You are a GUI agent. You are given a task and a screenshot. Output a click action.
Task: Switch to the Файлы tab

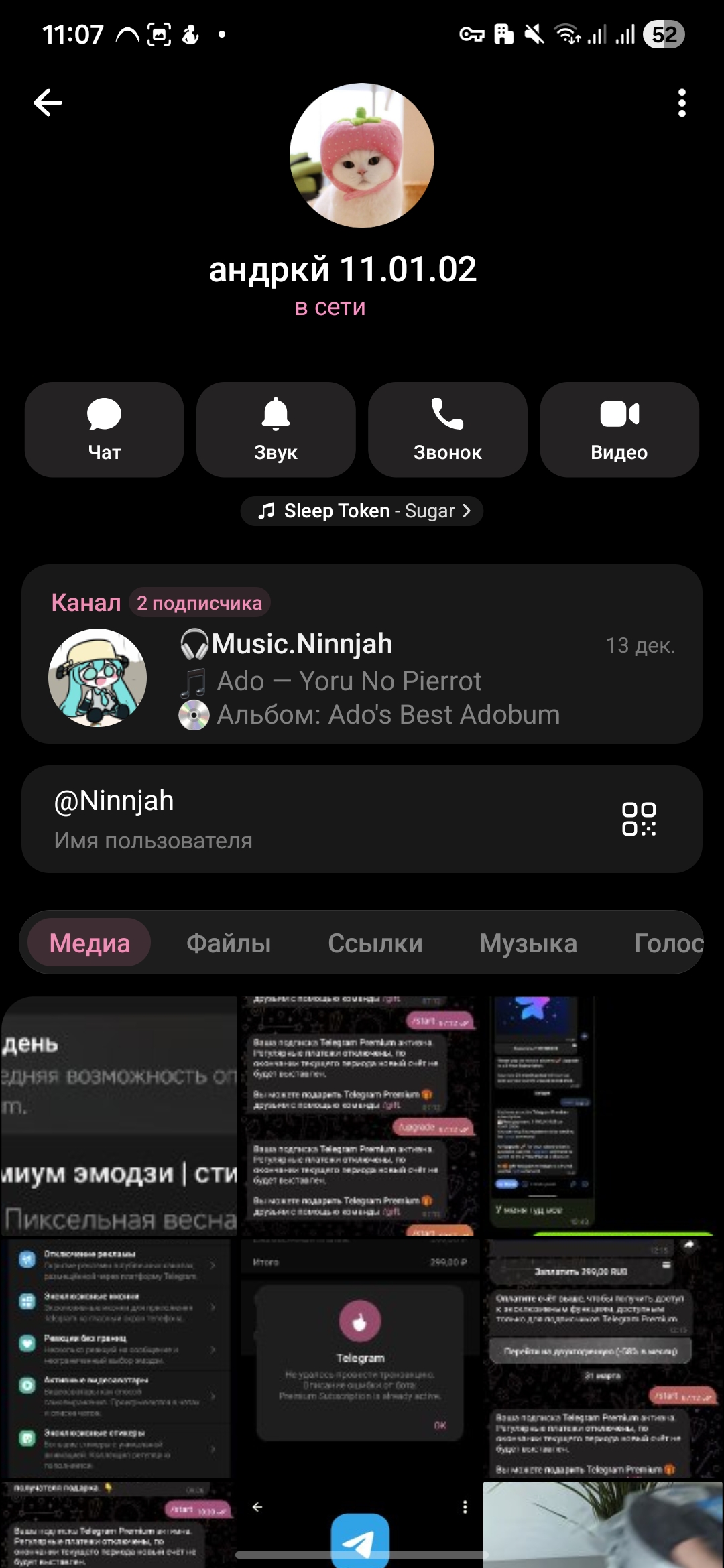pyautogui.click(x=229, y=943)
